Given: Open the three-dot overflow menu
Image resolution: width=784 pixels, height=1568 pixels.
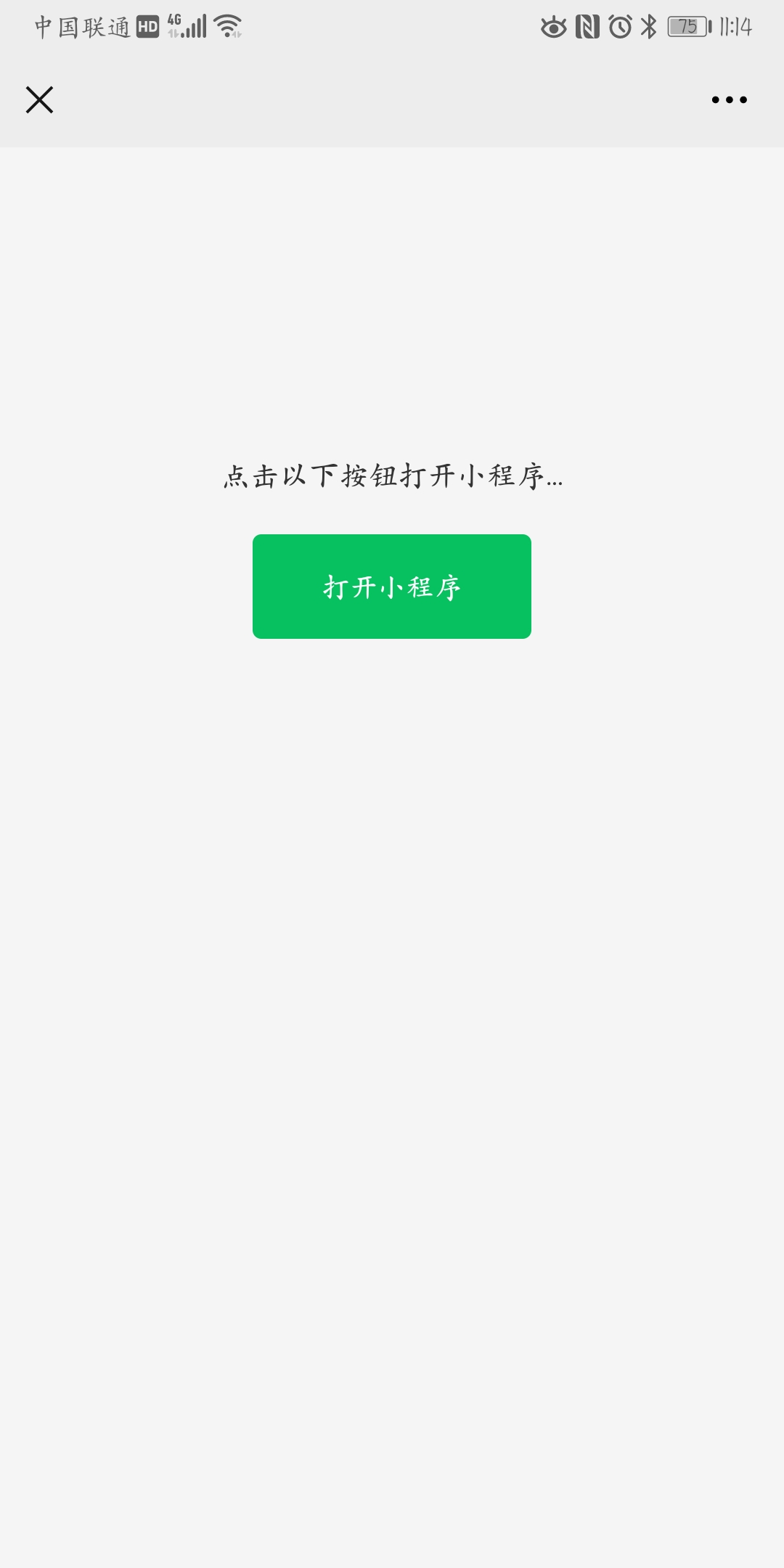Looking at the screenshot, I should 729,99.
